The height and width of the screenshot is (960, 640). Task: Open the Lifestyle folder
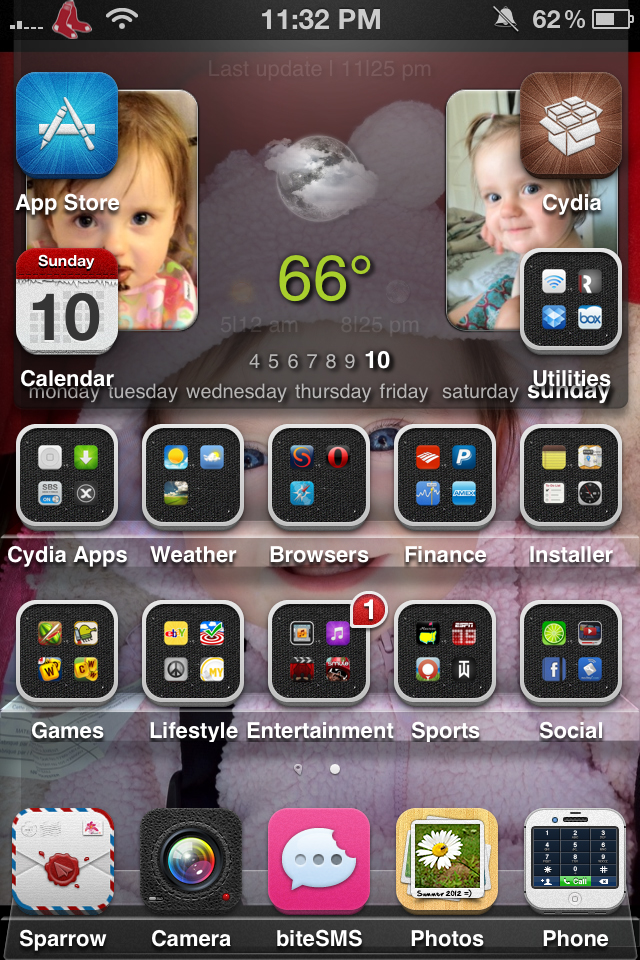pyautogui.click(x=193, y=652)
